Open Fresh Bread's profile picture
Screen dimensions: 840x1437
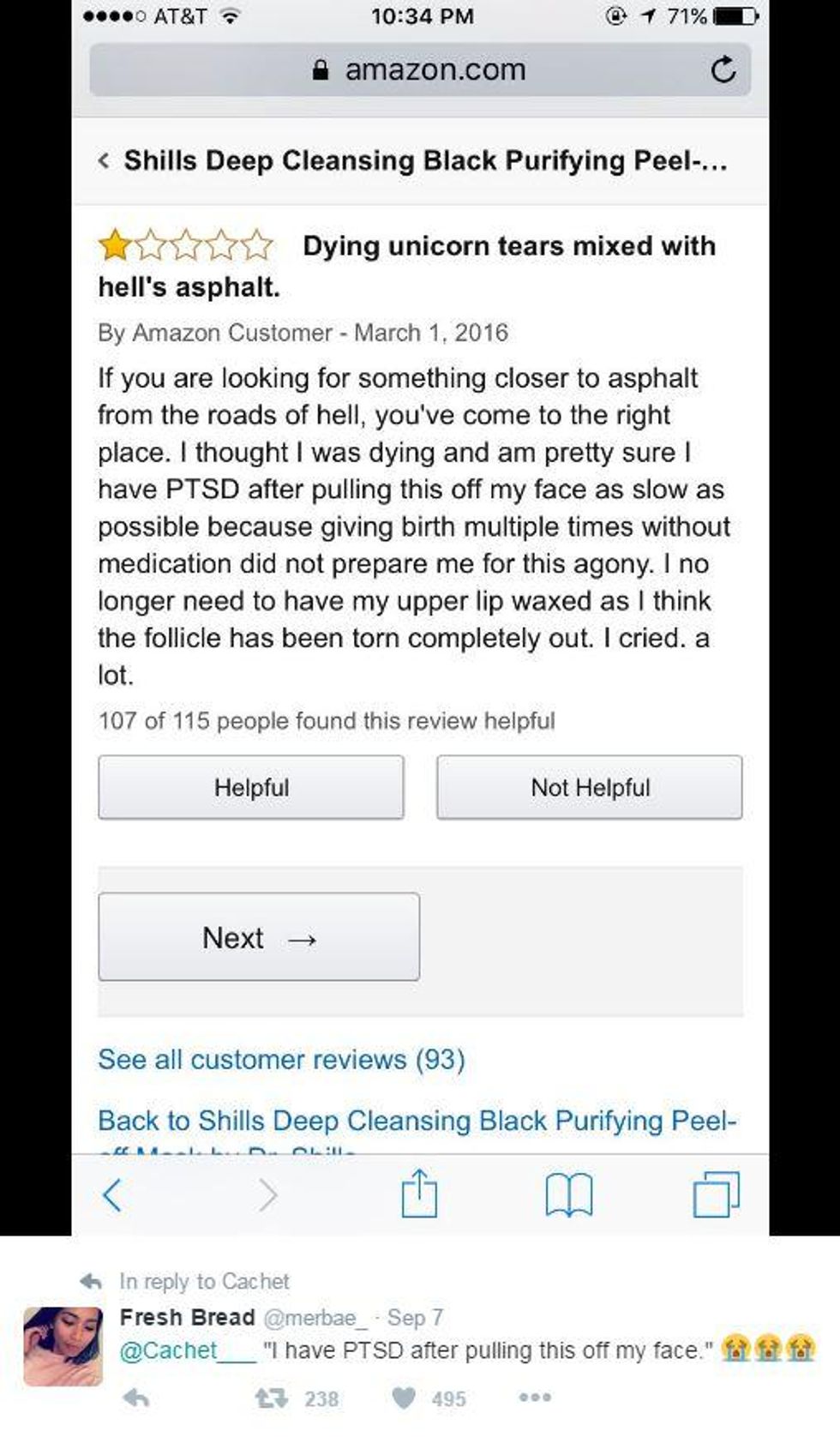tap(63, 1346)
